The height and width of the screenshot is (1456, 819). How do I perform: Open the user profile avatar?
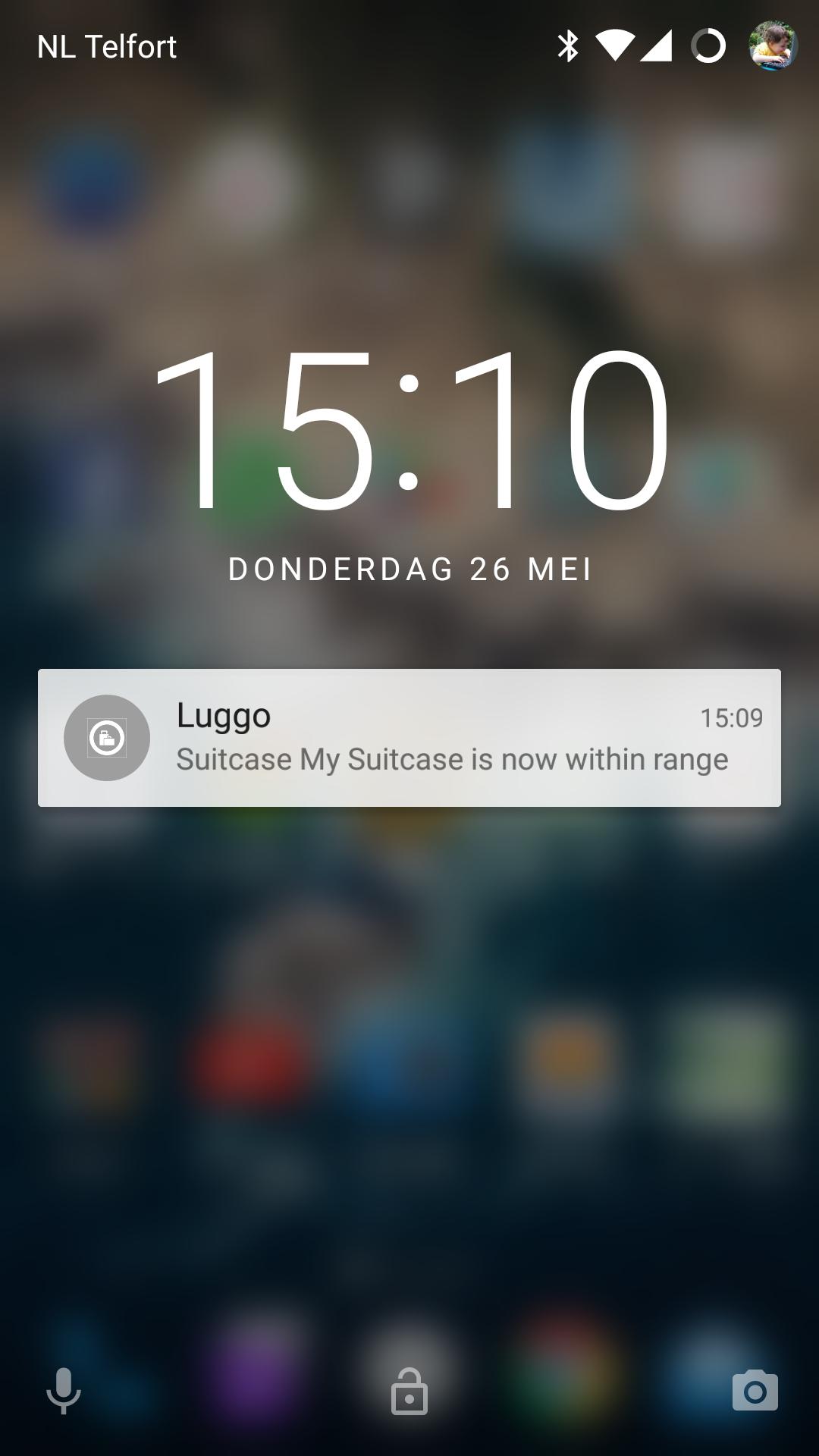(773, 46)
